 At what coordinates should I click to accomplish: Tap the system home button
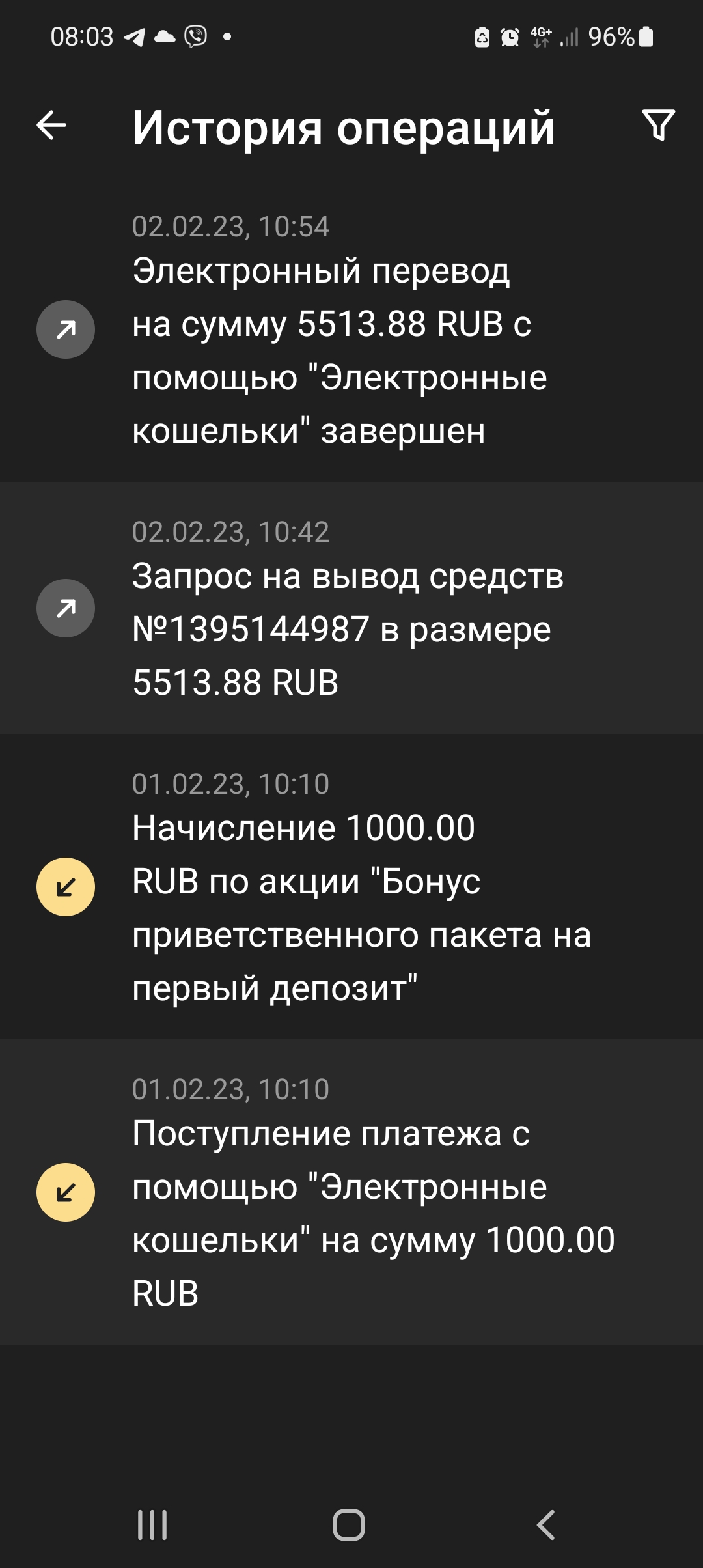point(349,1525)
